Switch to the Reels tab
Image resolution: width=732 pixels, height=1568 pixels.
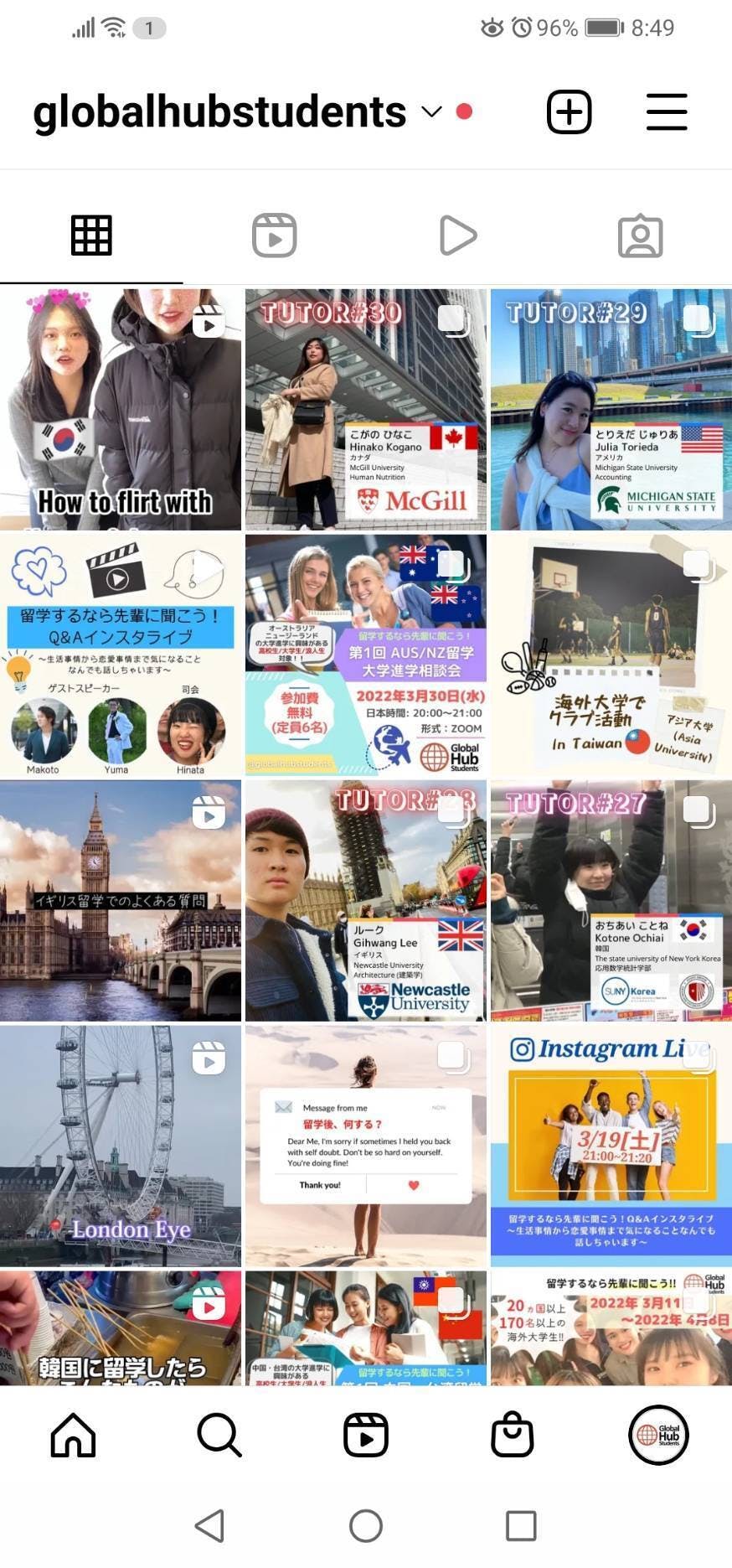click(274, 235)
